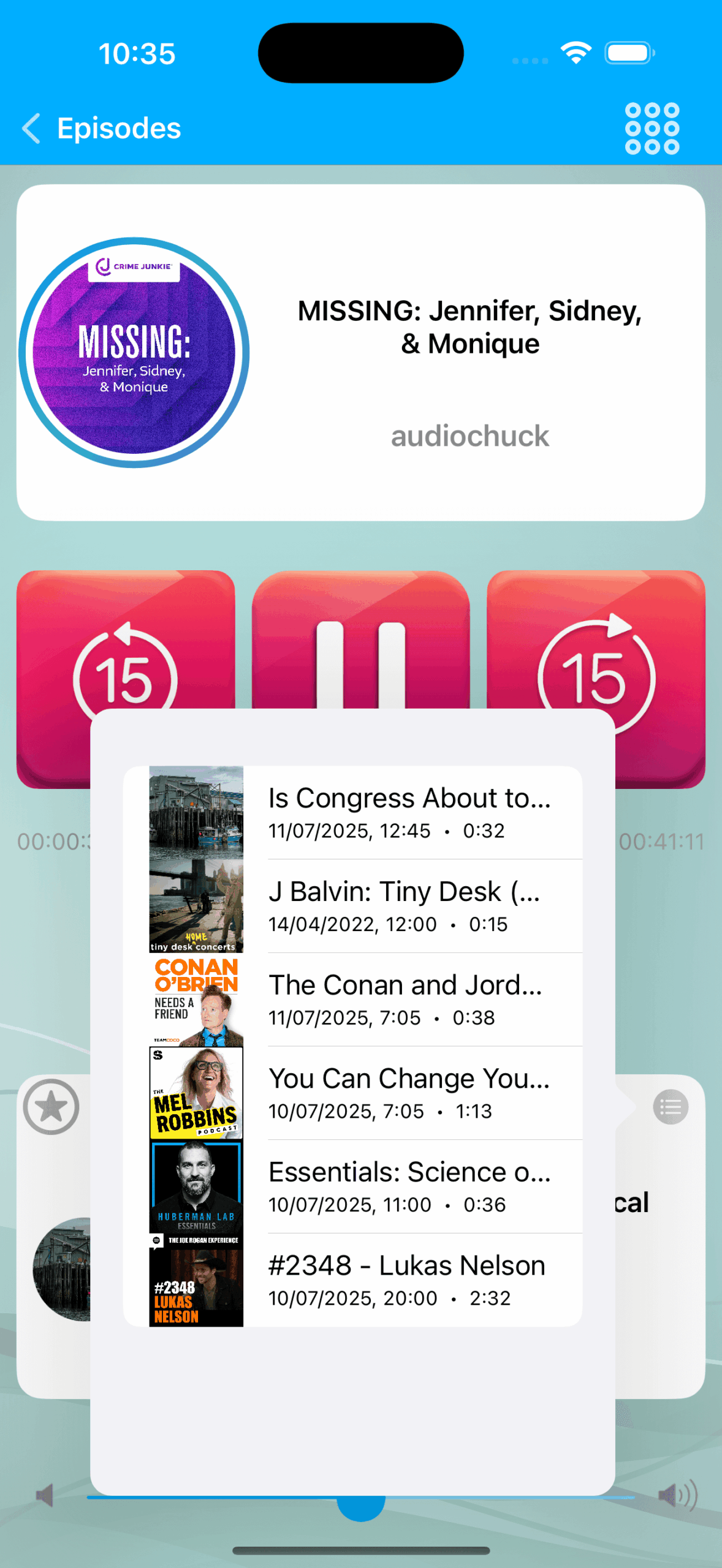This screenshot has width=722, height=1568.
Task: Mark episode as favorite with star
Action: 51,1107
